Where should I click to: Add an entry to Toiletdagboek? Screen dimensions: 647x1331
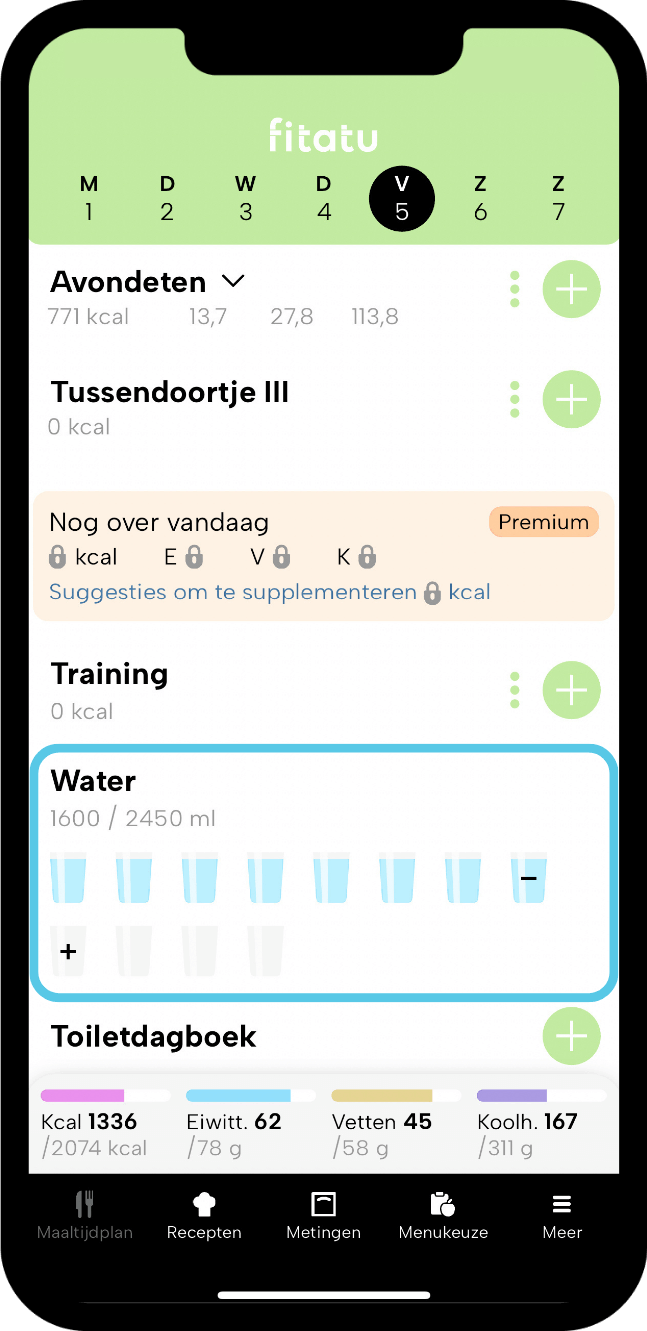pos(571,1036)
